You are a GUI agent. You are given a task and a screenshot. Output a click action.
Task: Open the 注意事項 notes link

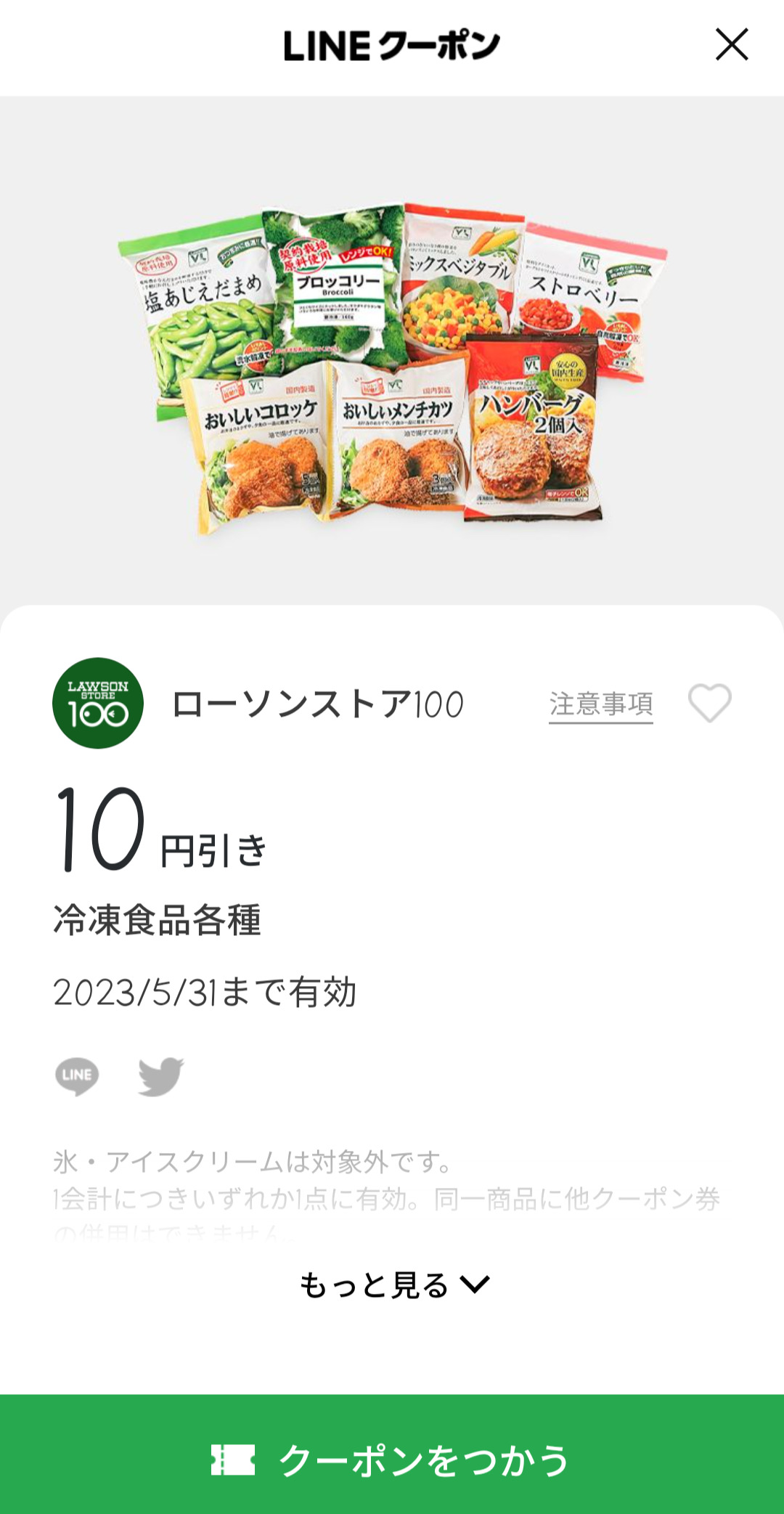(600, 704)
